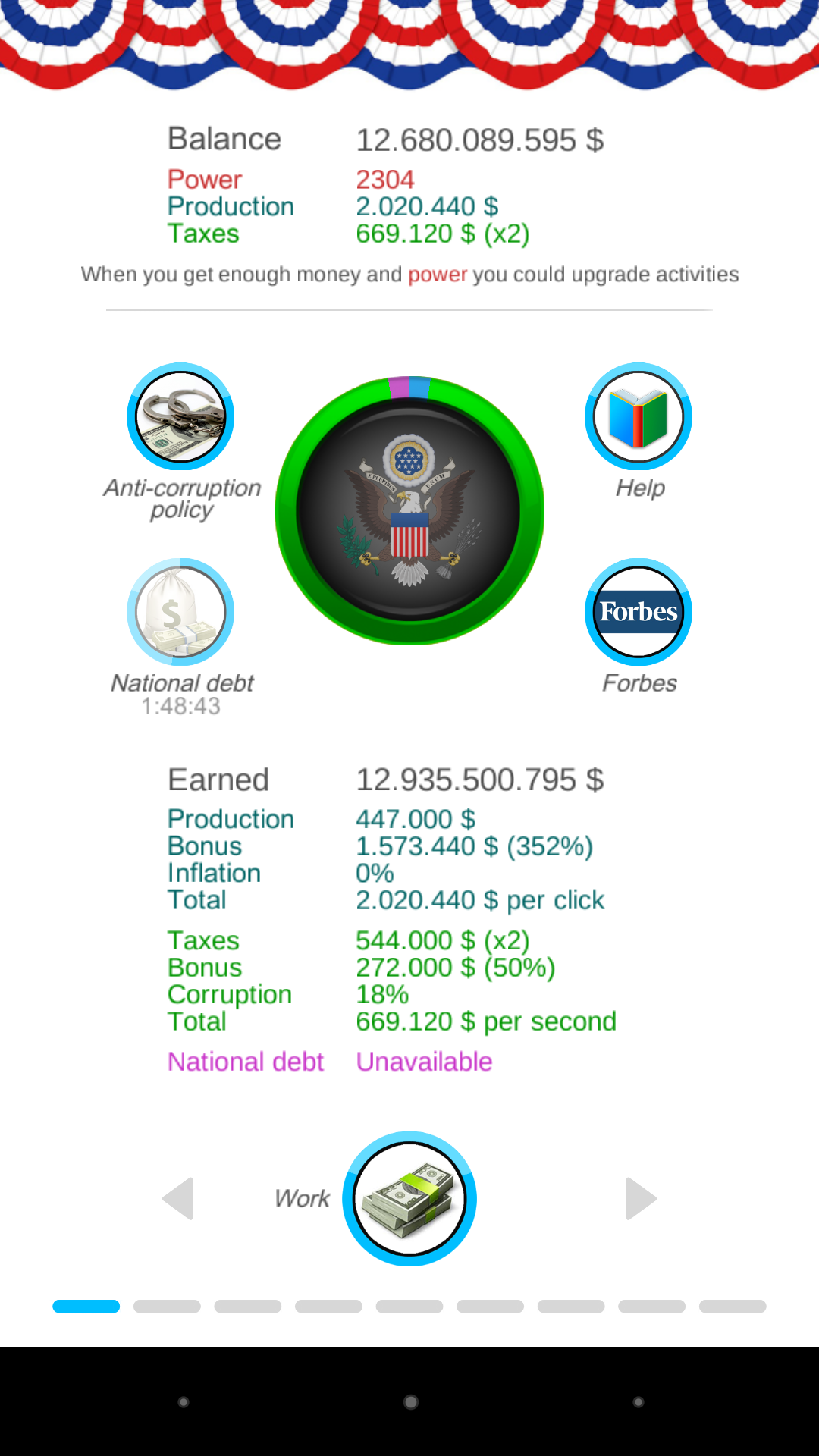Open Anti-corruption policy
Viewport: 819px width, 1456px height.
(x=180, y=416)
